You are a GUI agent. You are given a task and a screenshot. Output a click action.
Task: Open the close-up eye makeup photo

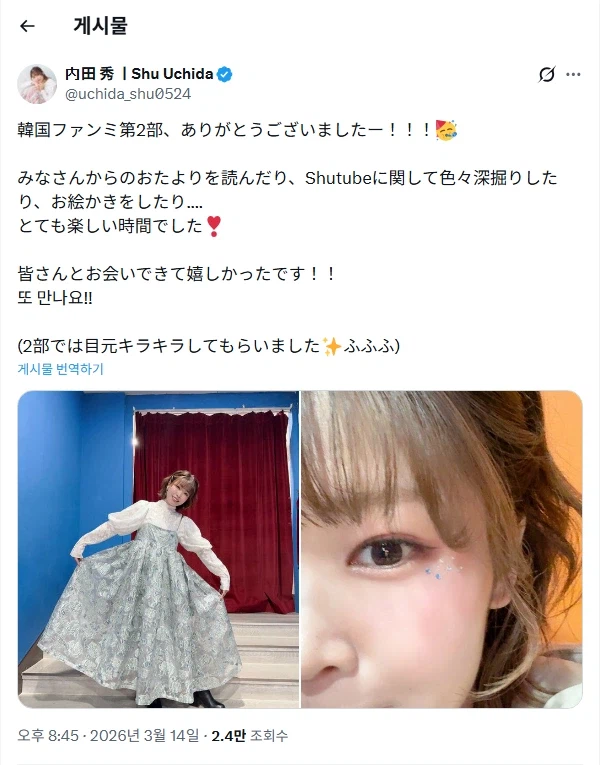click(x=441, y=549)
